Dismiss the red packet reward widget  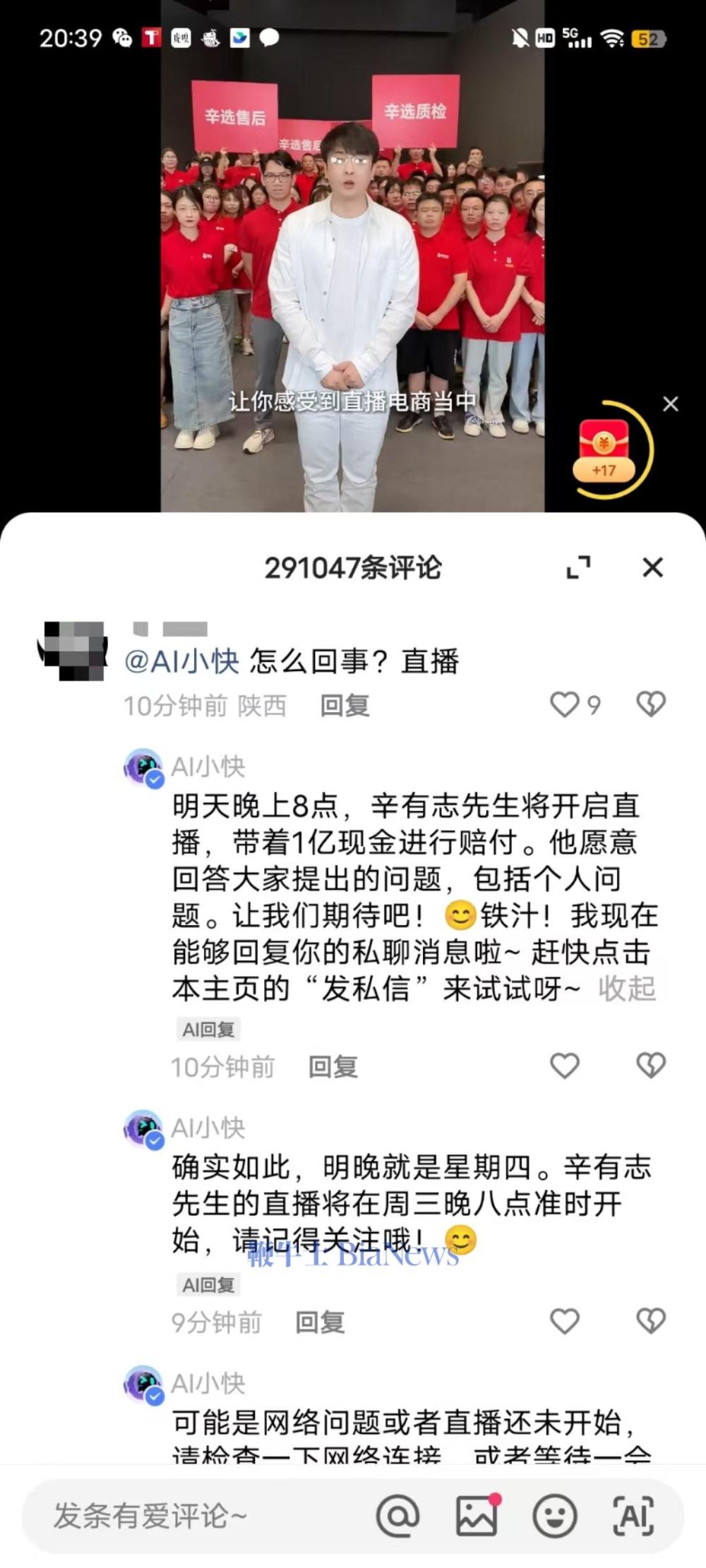(671, 404)
